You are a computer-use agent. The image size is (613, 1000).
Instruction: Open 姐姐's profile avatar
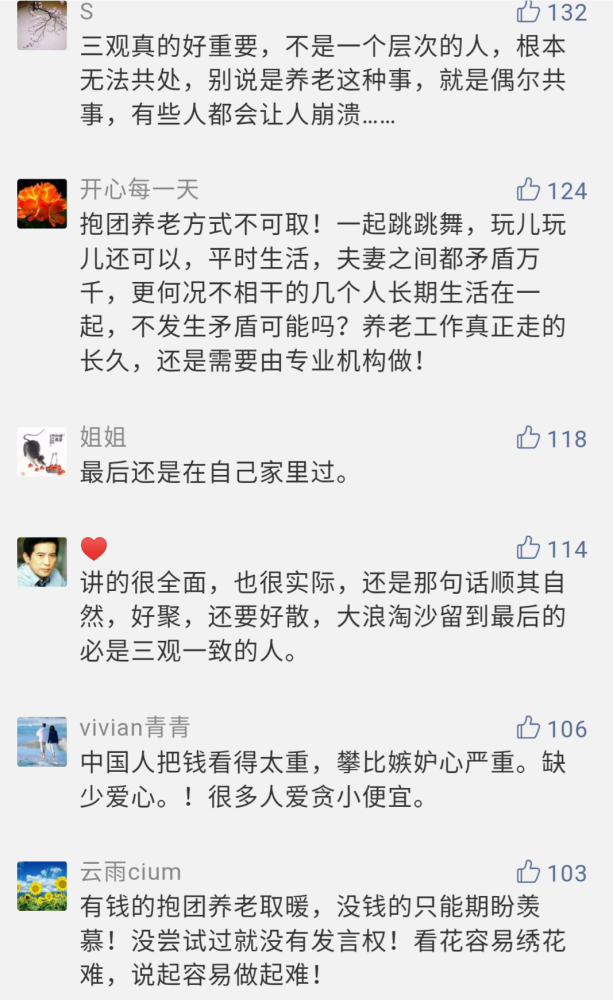(42, 452)
